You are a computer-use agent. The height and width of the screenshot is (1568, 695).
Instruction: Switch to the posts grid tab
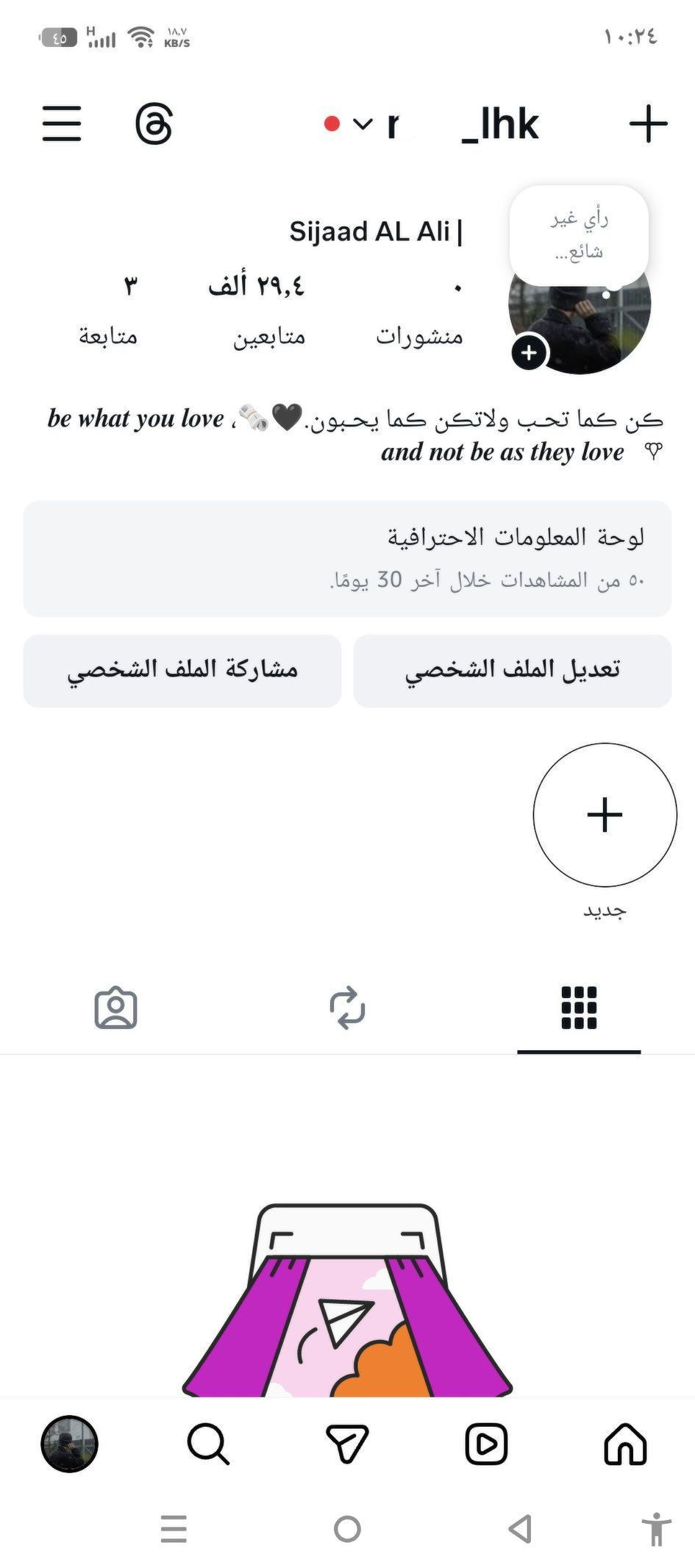coord(579,1008)
